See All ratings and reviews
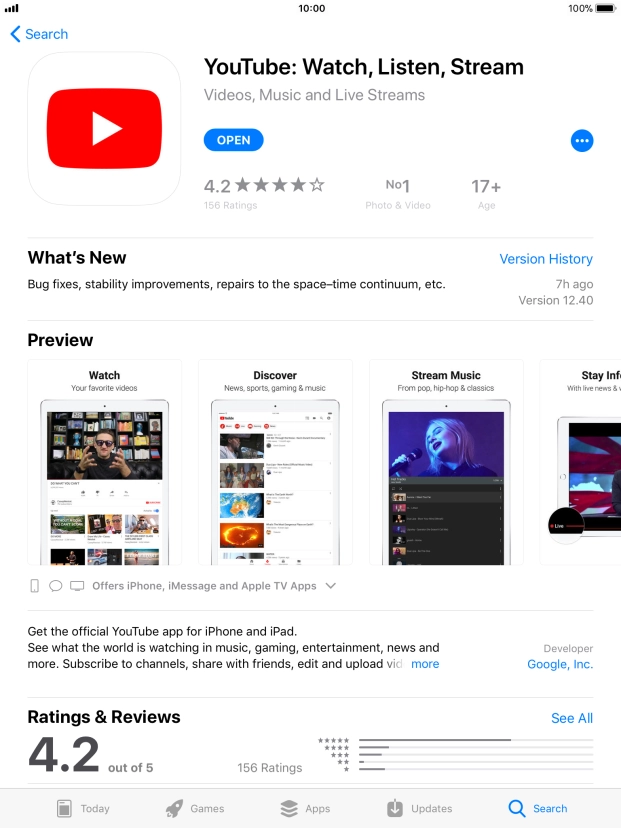 571,718
